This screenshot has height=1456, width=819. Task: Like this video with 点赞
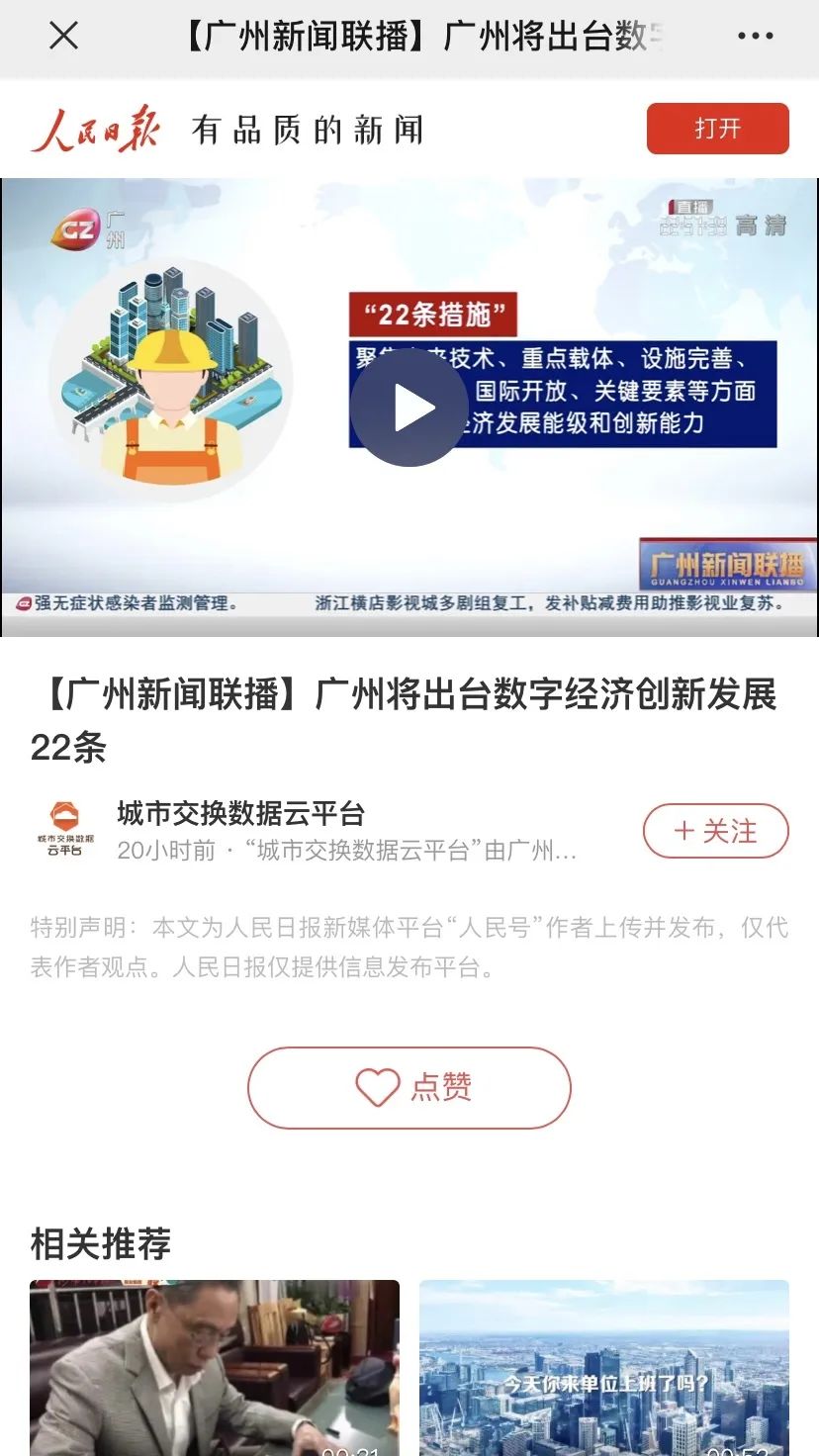(x=409, y=1087)
